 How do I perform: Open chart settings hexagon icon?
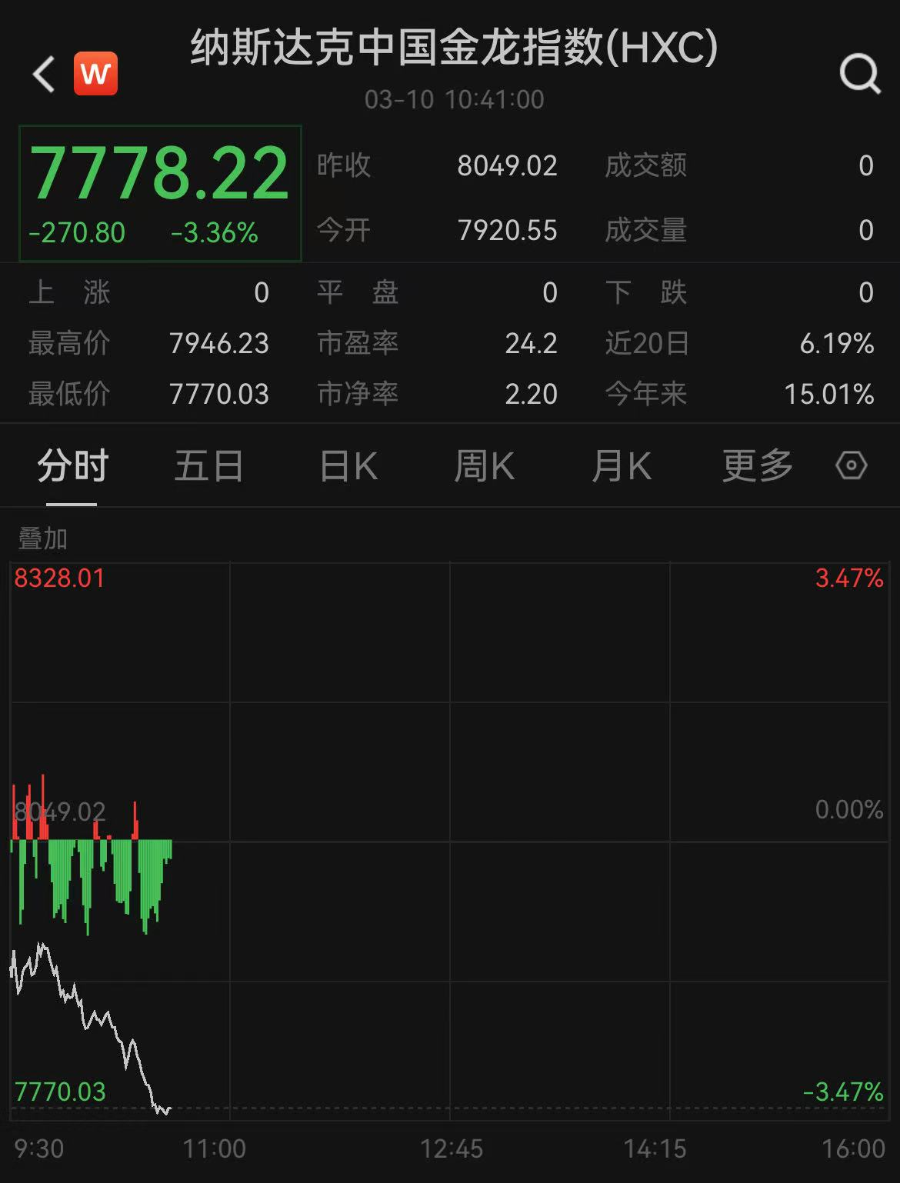851,466
